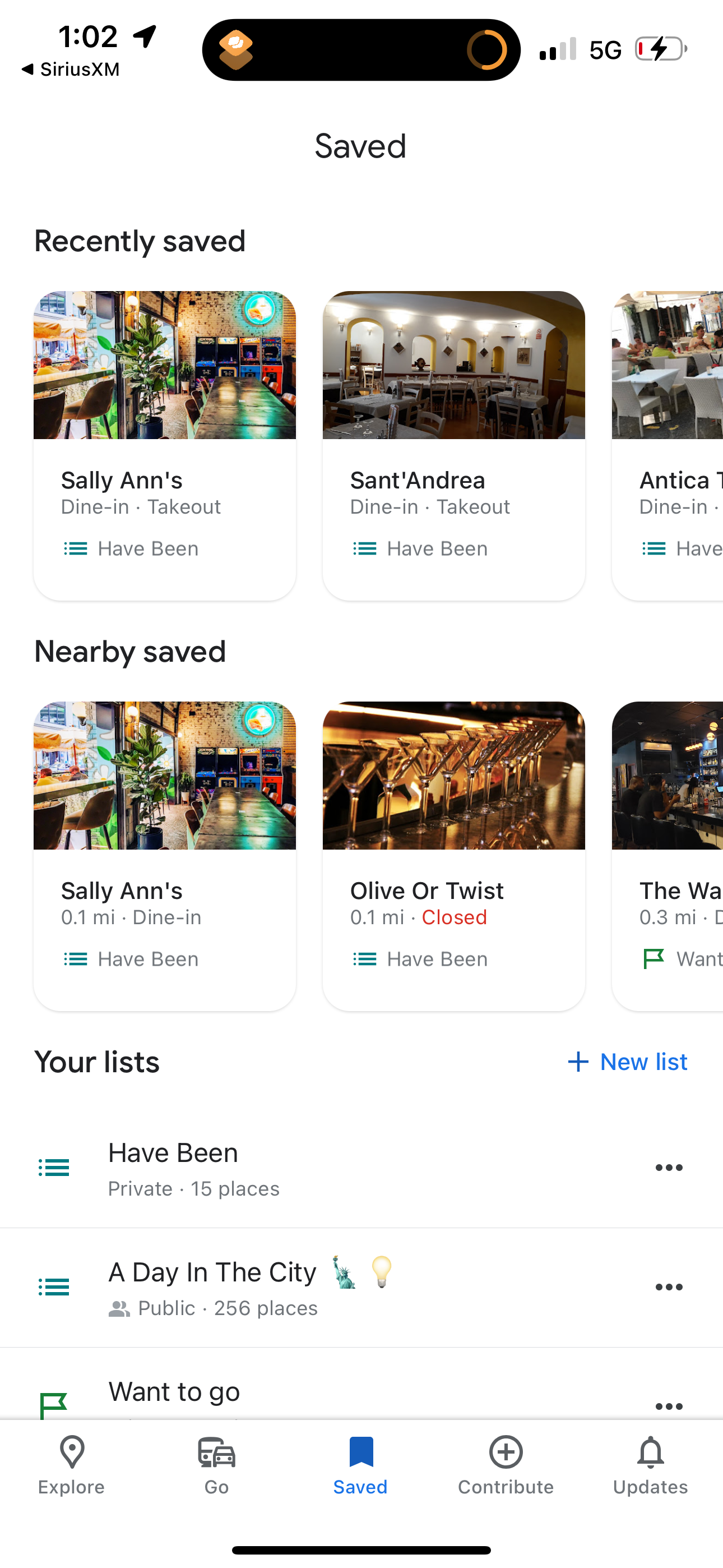The image size is (723, 1568).
Task: Open the Explore tab icon
Action: pos(71,1454)
